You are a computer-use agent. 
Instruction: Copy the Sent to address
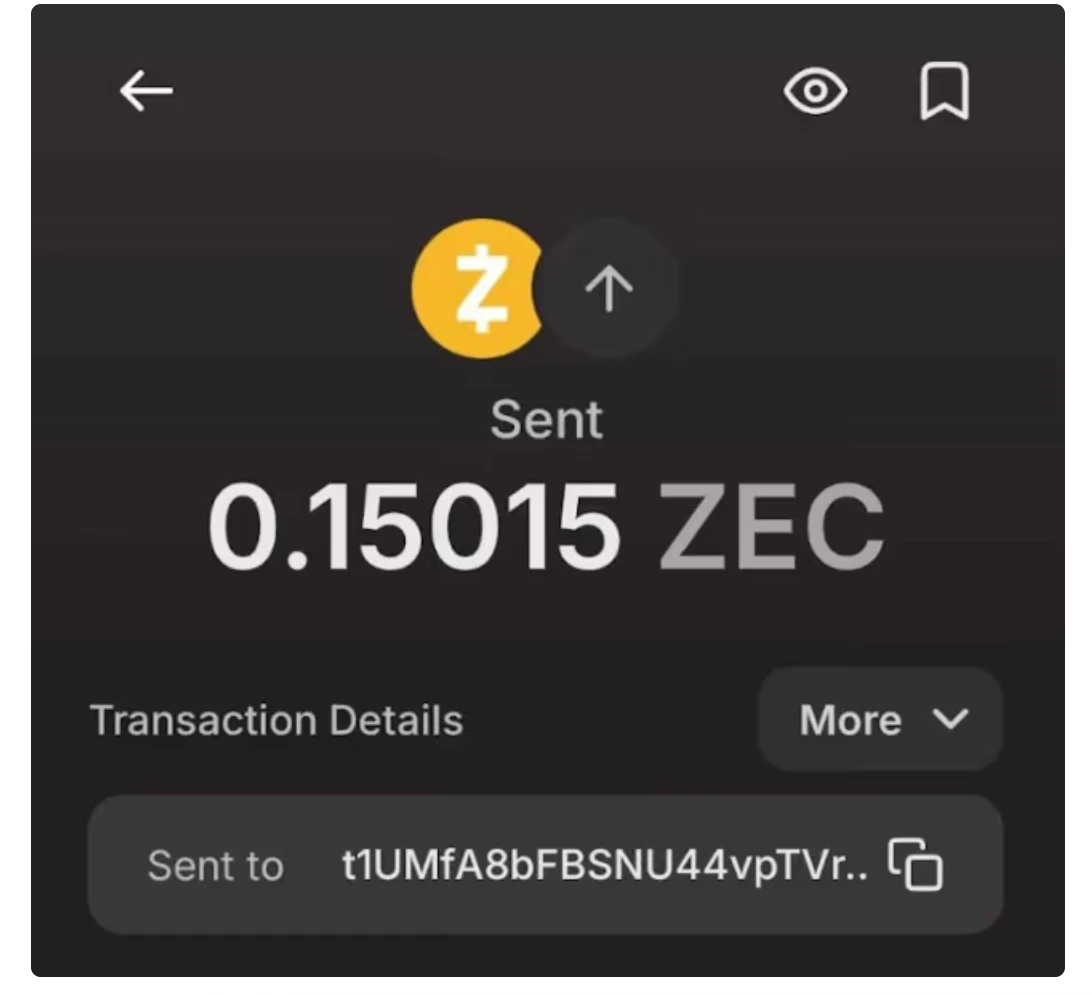click(916, 865)
